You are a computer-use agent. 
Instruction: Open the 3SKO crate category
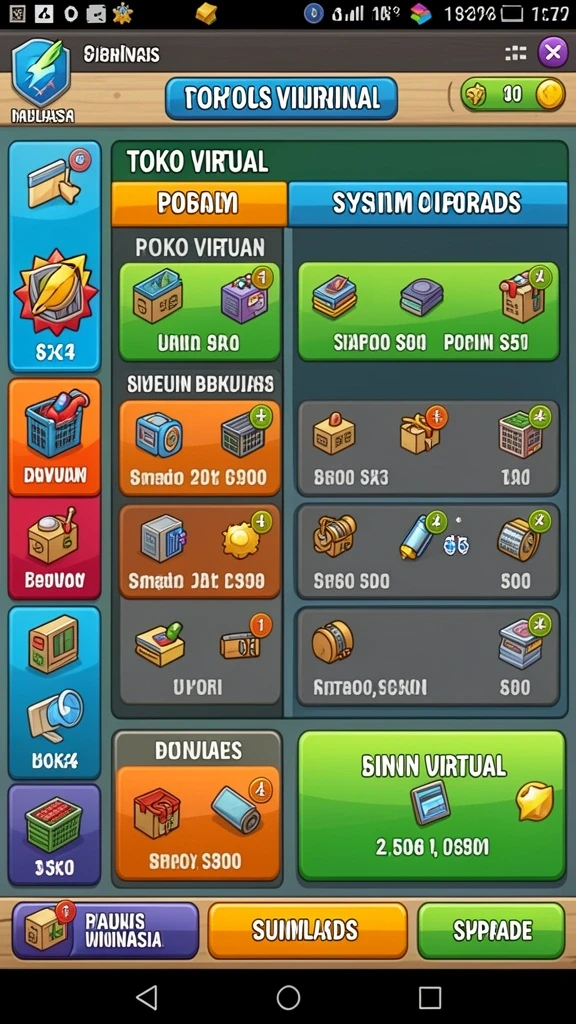[x=55, y=835]
